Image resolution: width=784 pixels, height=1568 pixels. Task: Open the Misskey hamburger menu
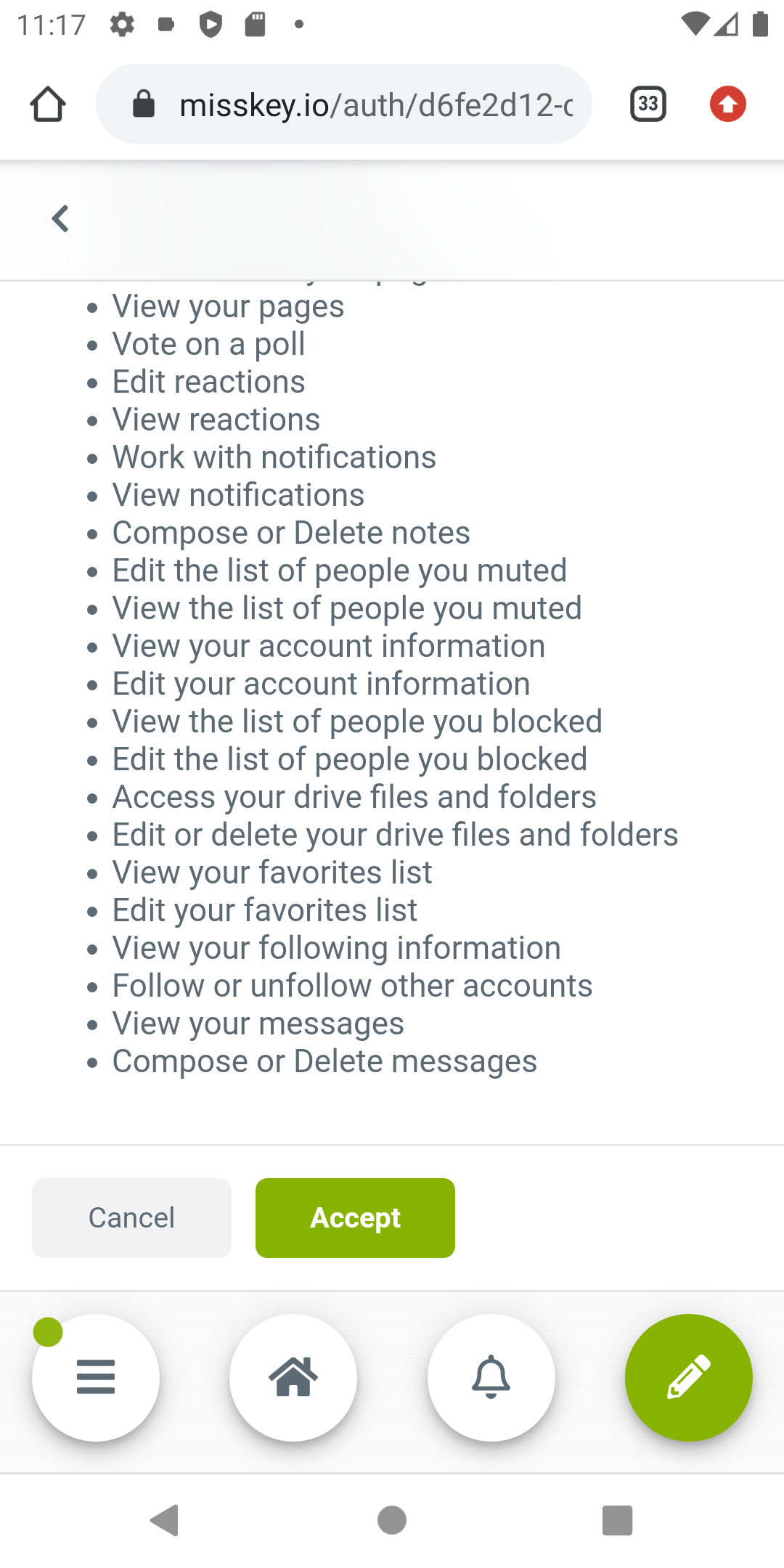[96, 1377]
